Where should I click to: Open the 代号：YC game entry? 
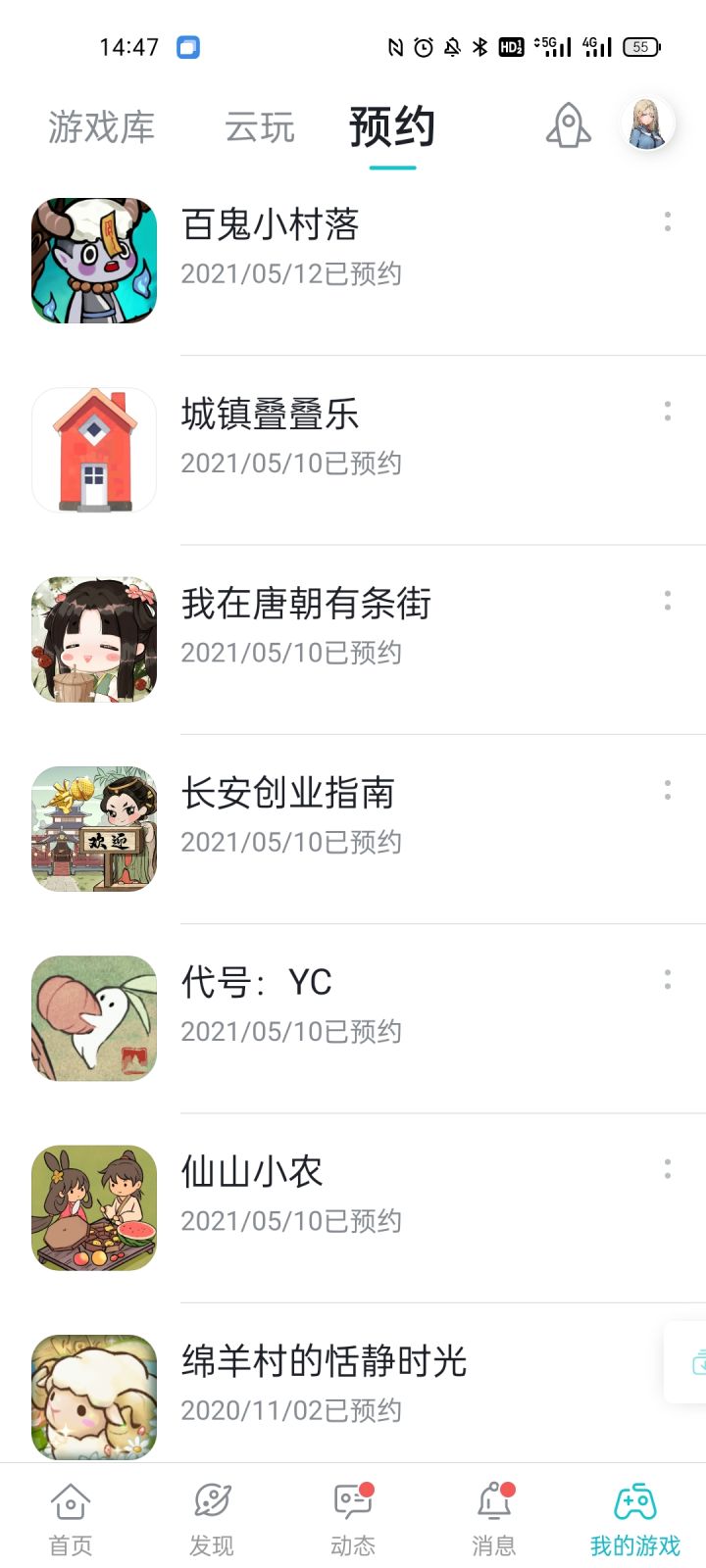pyautogui.click(x=353, y=1017)
